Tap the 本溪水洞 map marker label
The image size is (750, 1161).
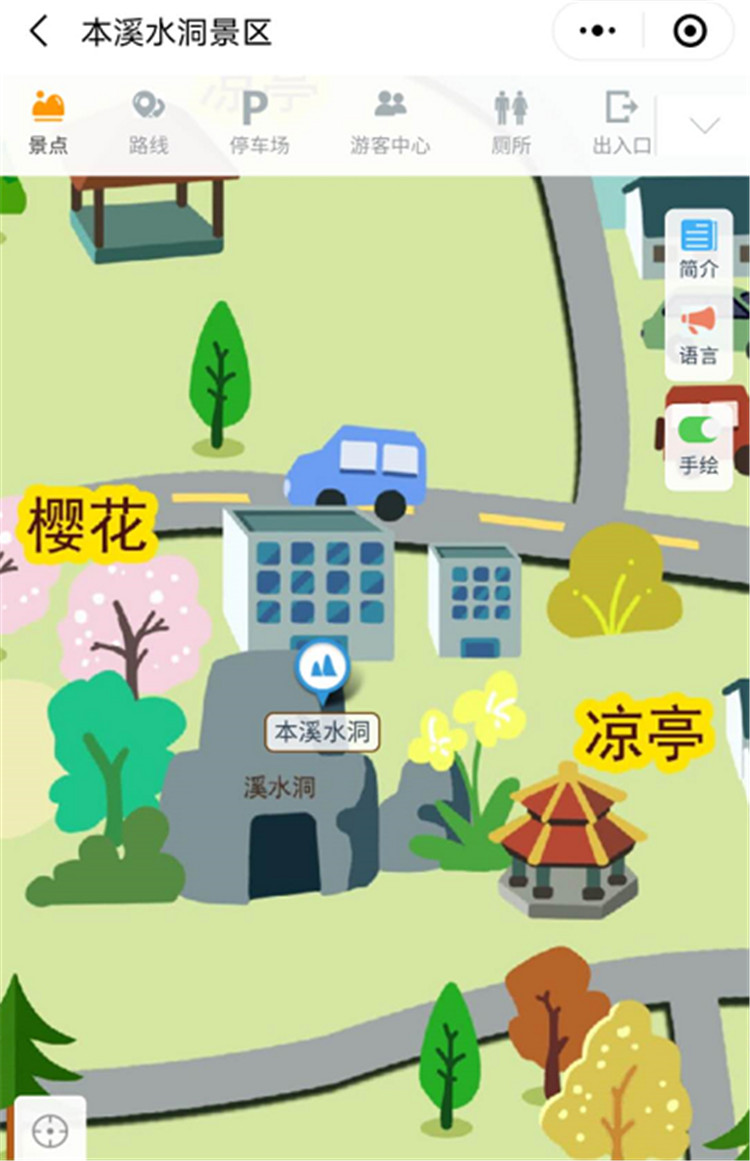[x=323, y=732]
